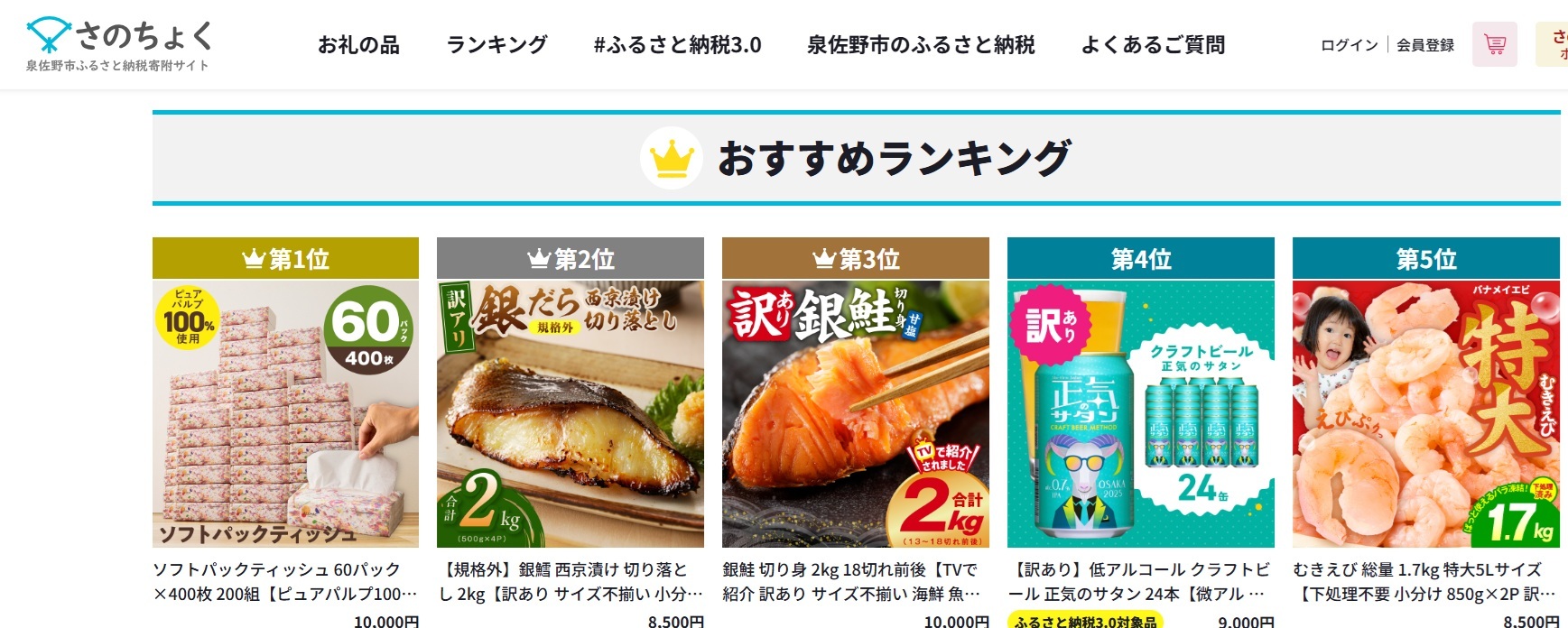Open 会員登録 sign-up page

[1425, 45]
